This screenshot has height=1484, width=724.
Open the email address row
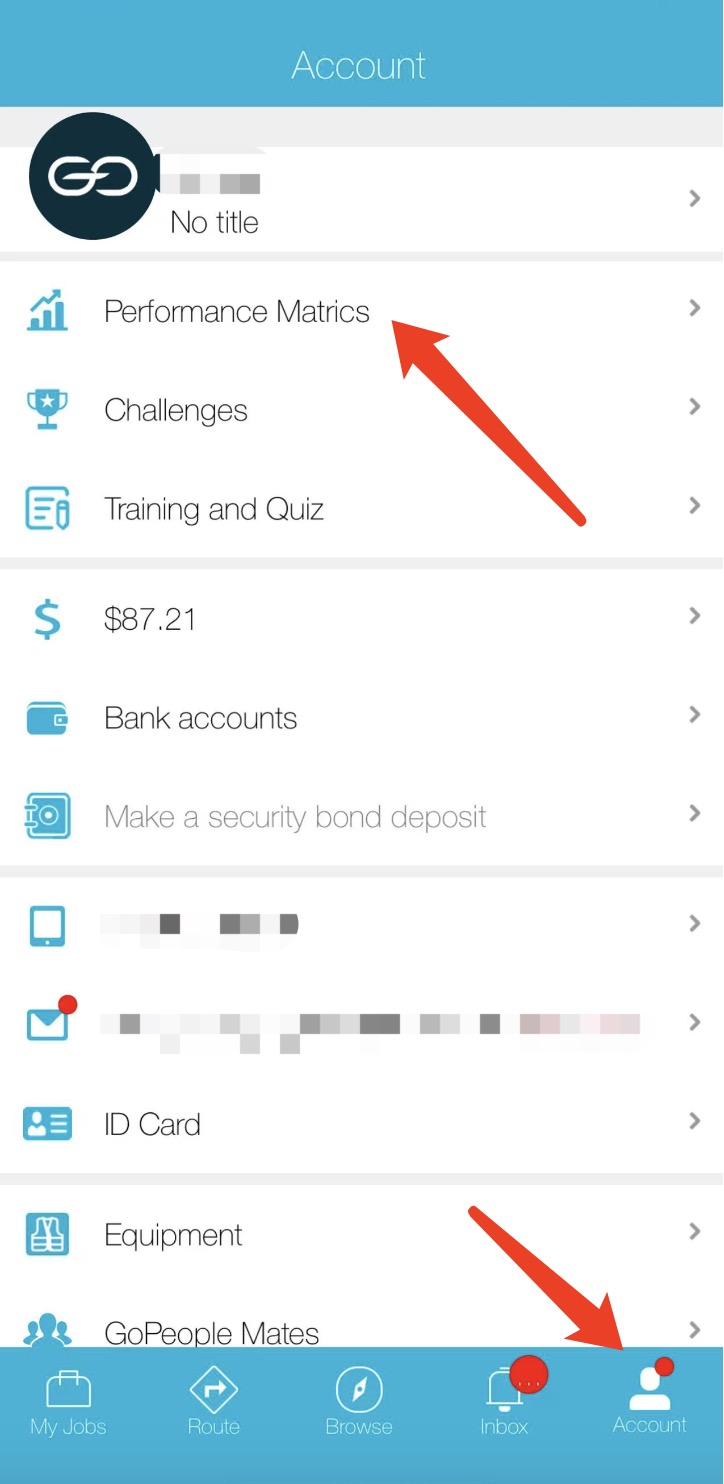click(x=370, y=1024)
